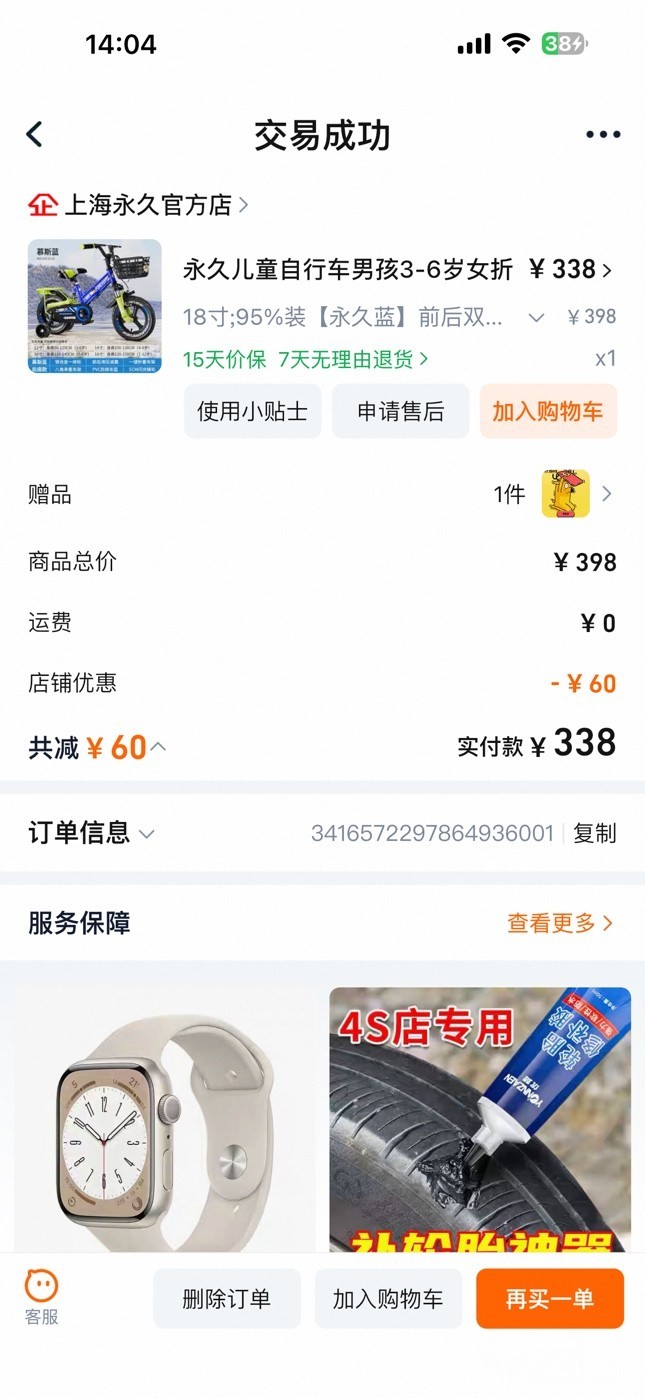This screenshot has width=645, height=1398.
Task: Buy again with 再买一单
Action: (x=549, y=1298)
